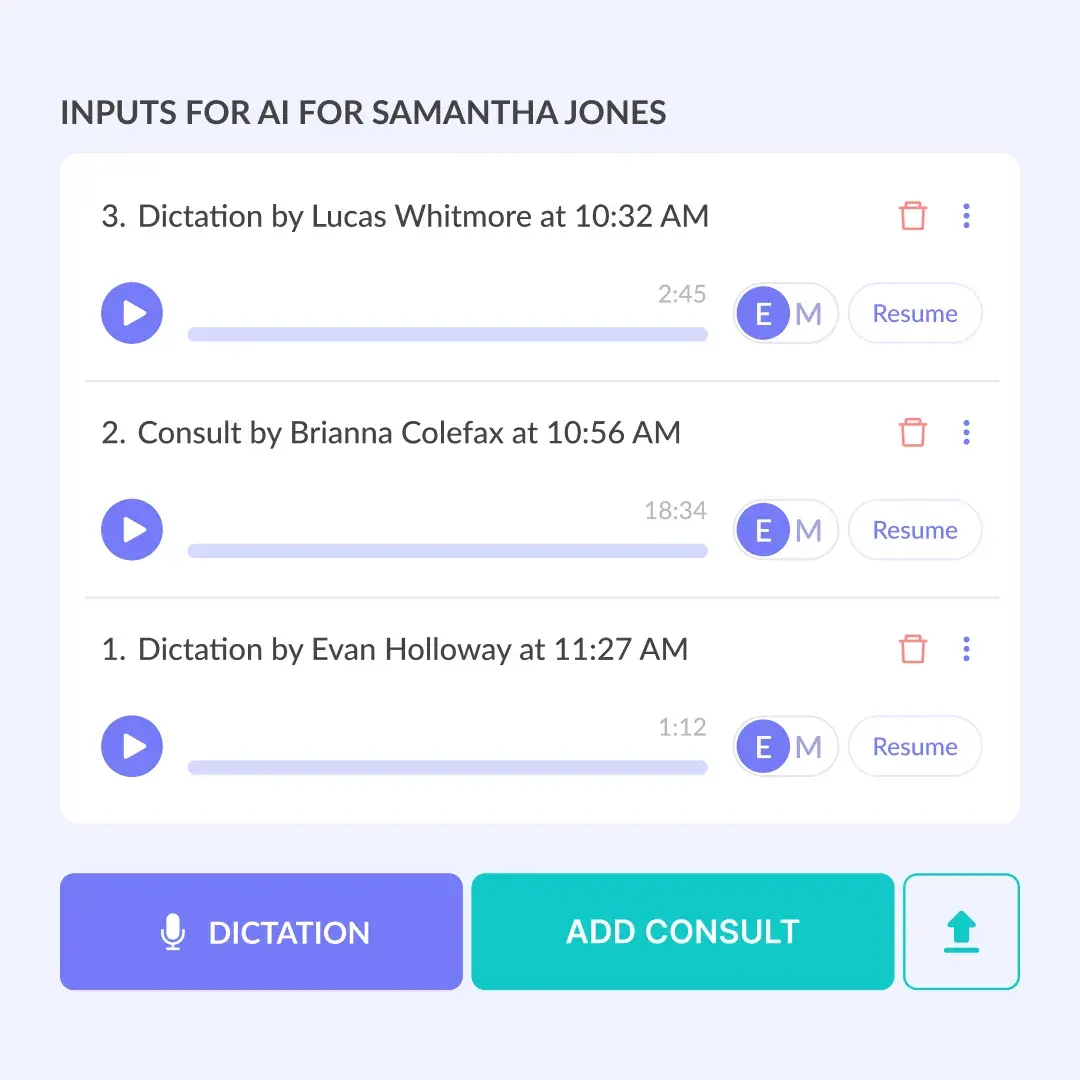Delete the dictation by Evan Holloway
This screenshot has height=1080, width=1080.
tap(913, 649)
